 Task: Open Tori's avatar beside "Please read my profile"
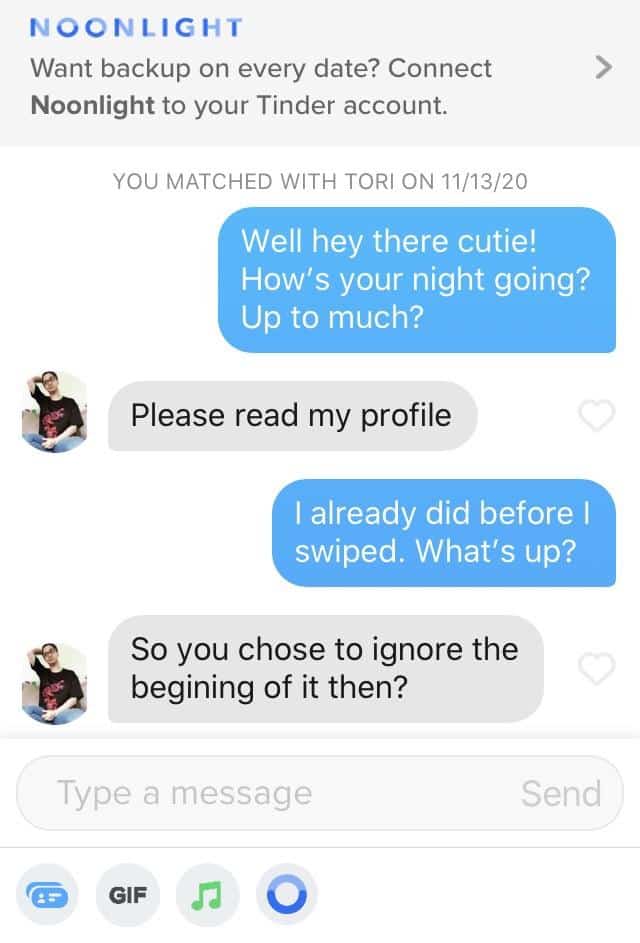(54, 413)
